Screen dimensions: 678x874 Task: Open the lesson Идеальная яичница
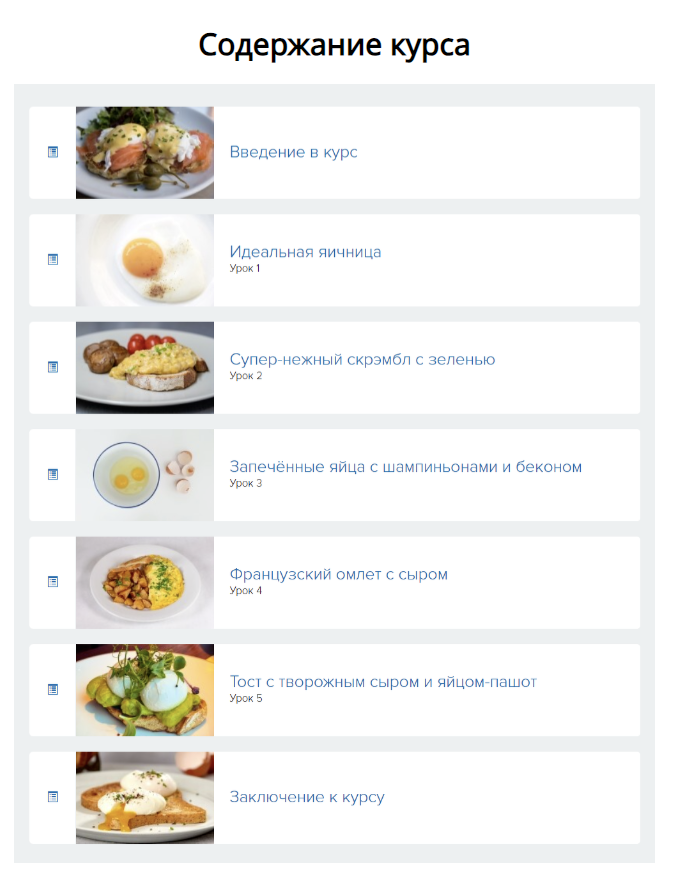coord(305,252)
